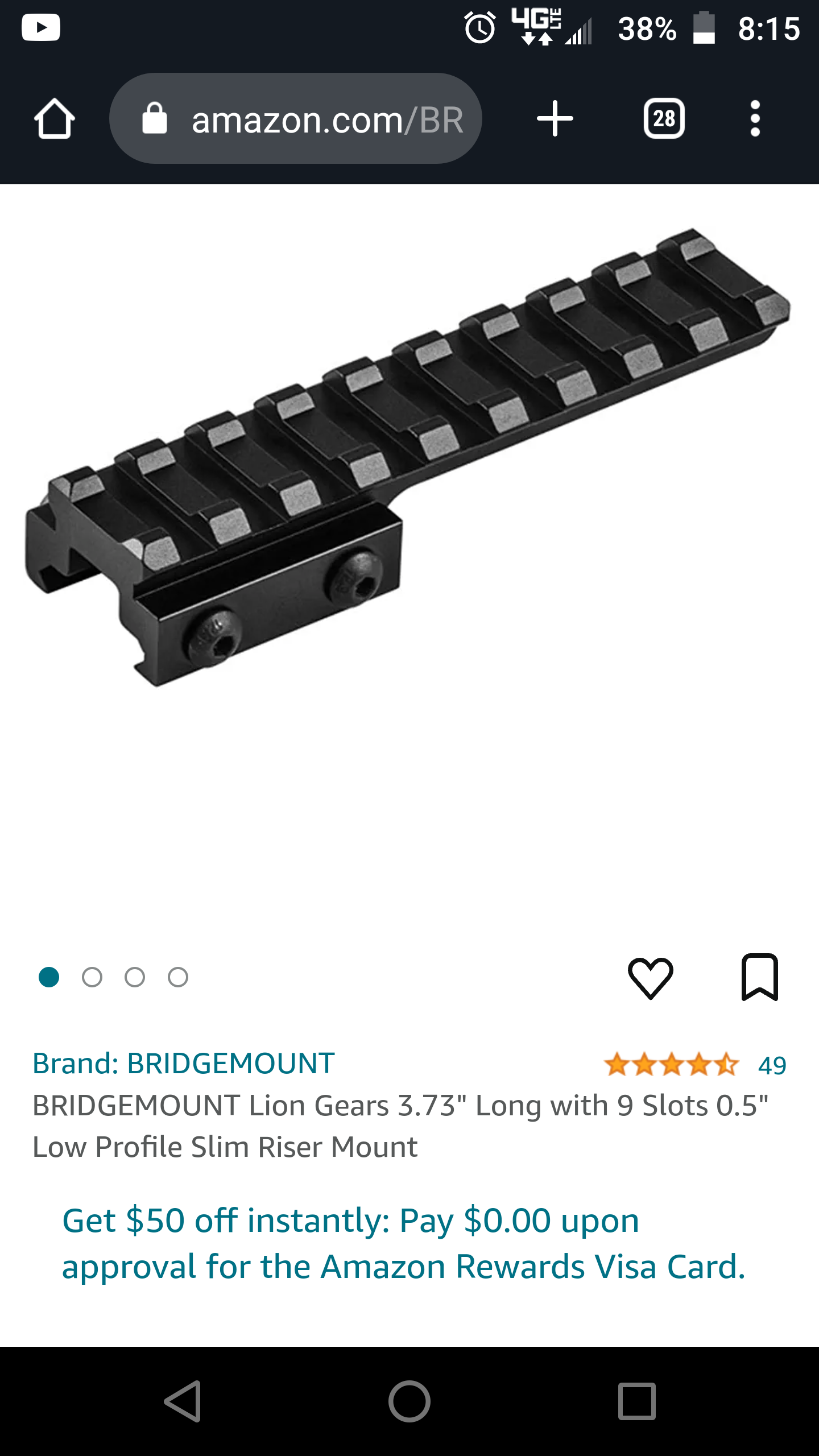The height and width of the screenshot is (1456, 819).
Task: Add product to favorites with heart icon
Action: pos(650,978)
